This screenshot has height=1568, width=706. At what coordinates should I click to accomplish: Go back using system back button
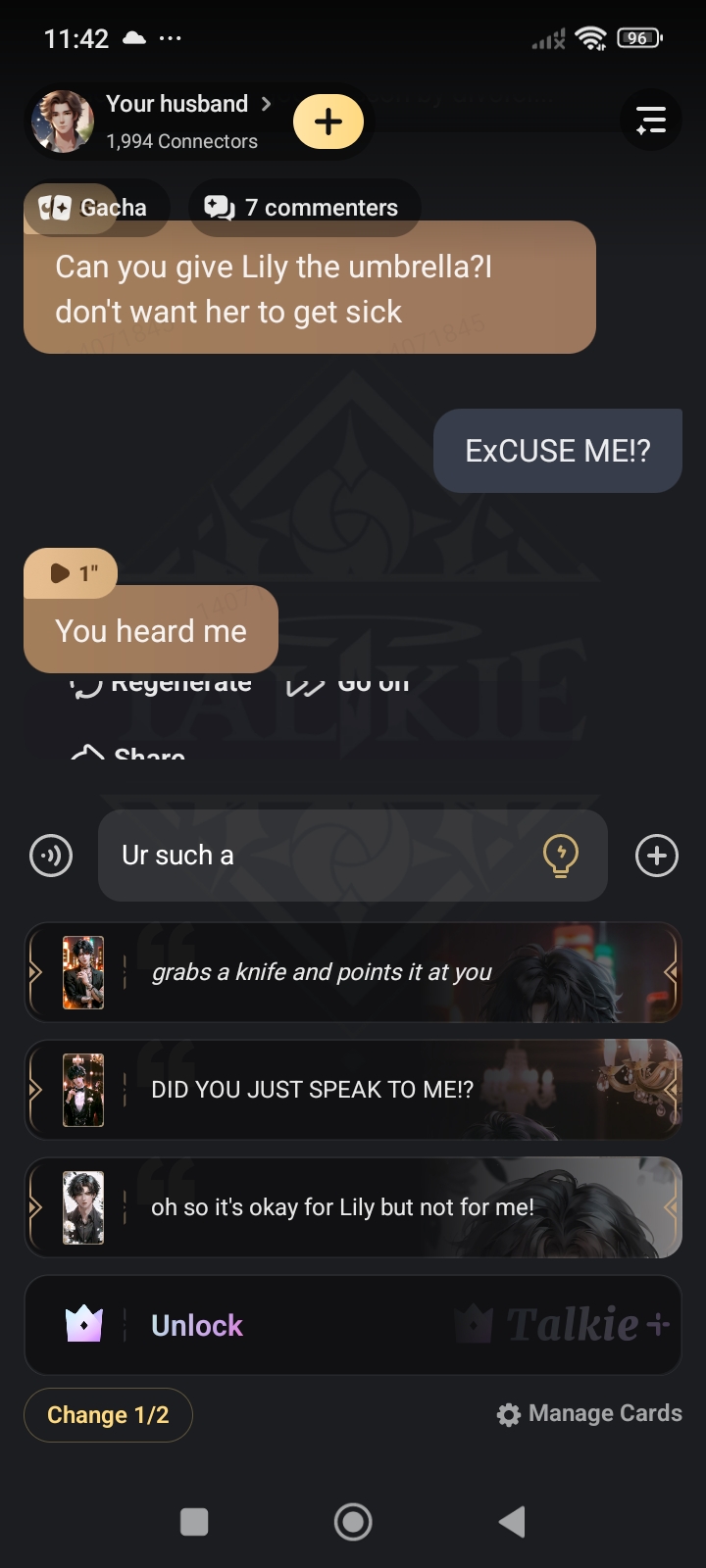(x=512, y=1522)
